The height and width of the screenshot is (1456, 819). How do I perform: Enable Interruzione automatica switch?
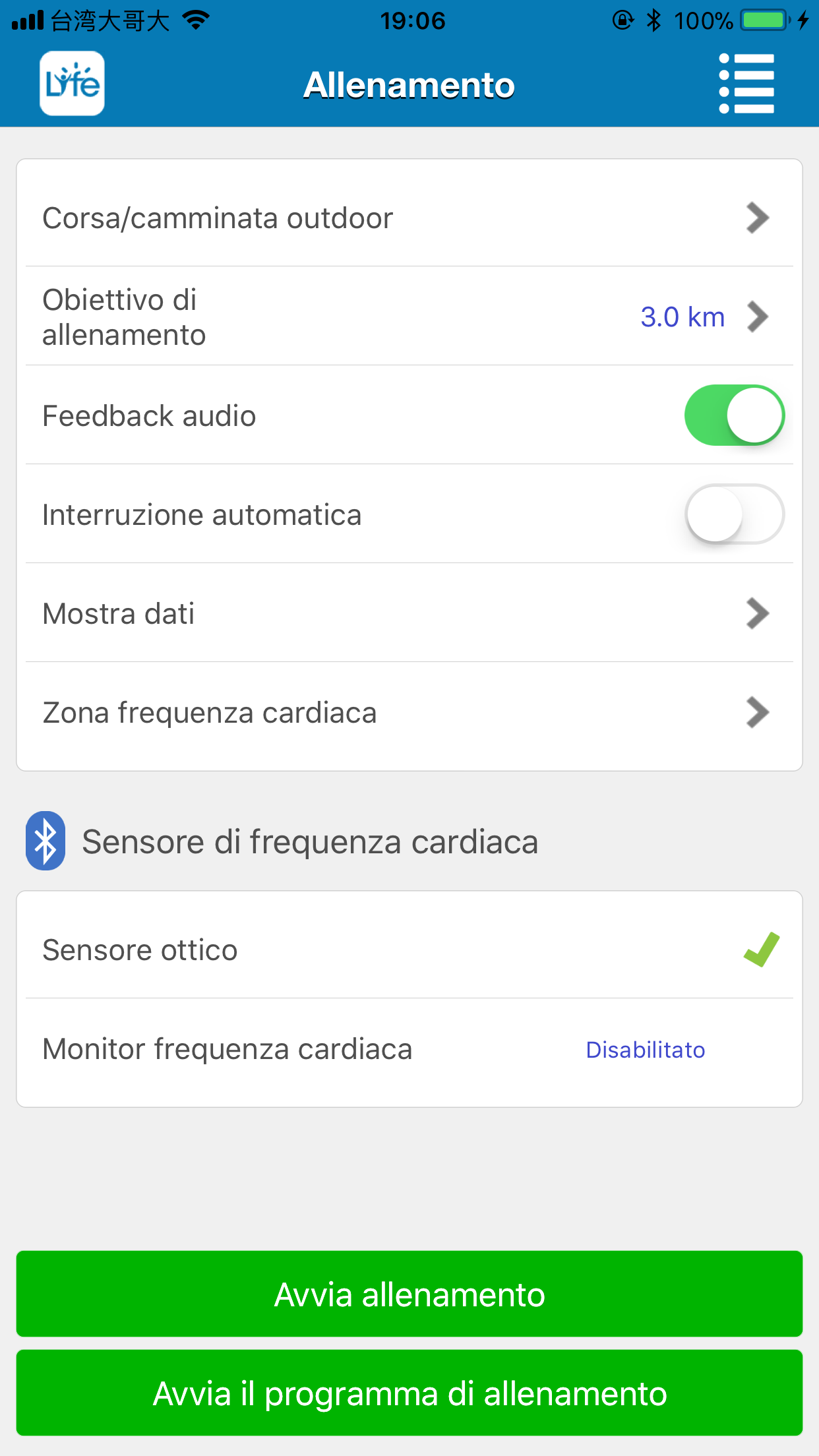[734, 514]
